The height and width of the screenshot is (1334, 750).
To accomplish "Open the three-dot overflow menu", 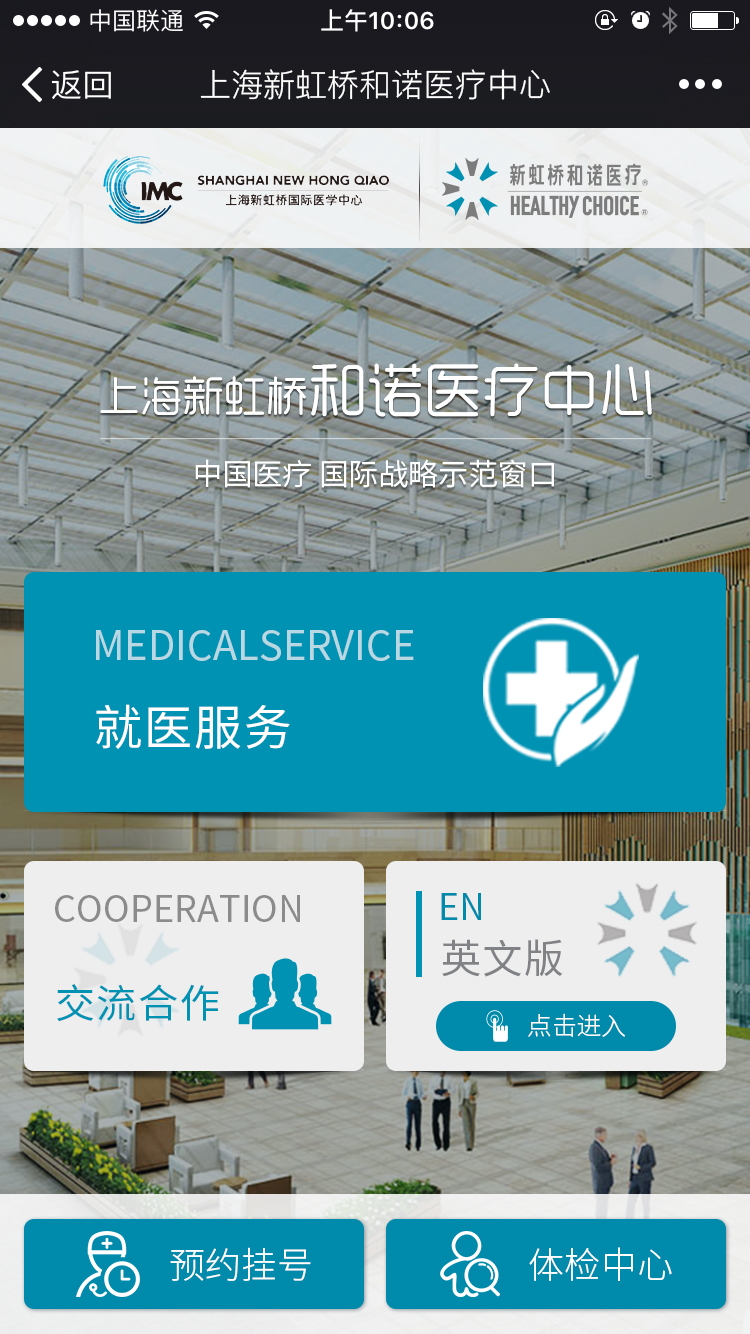I will click(700, 85).
